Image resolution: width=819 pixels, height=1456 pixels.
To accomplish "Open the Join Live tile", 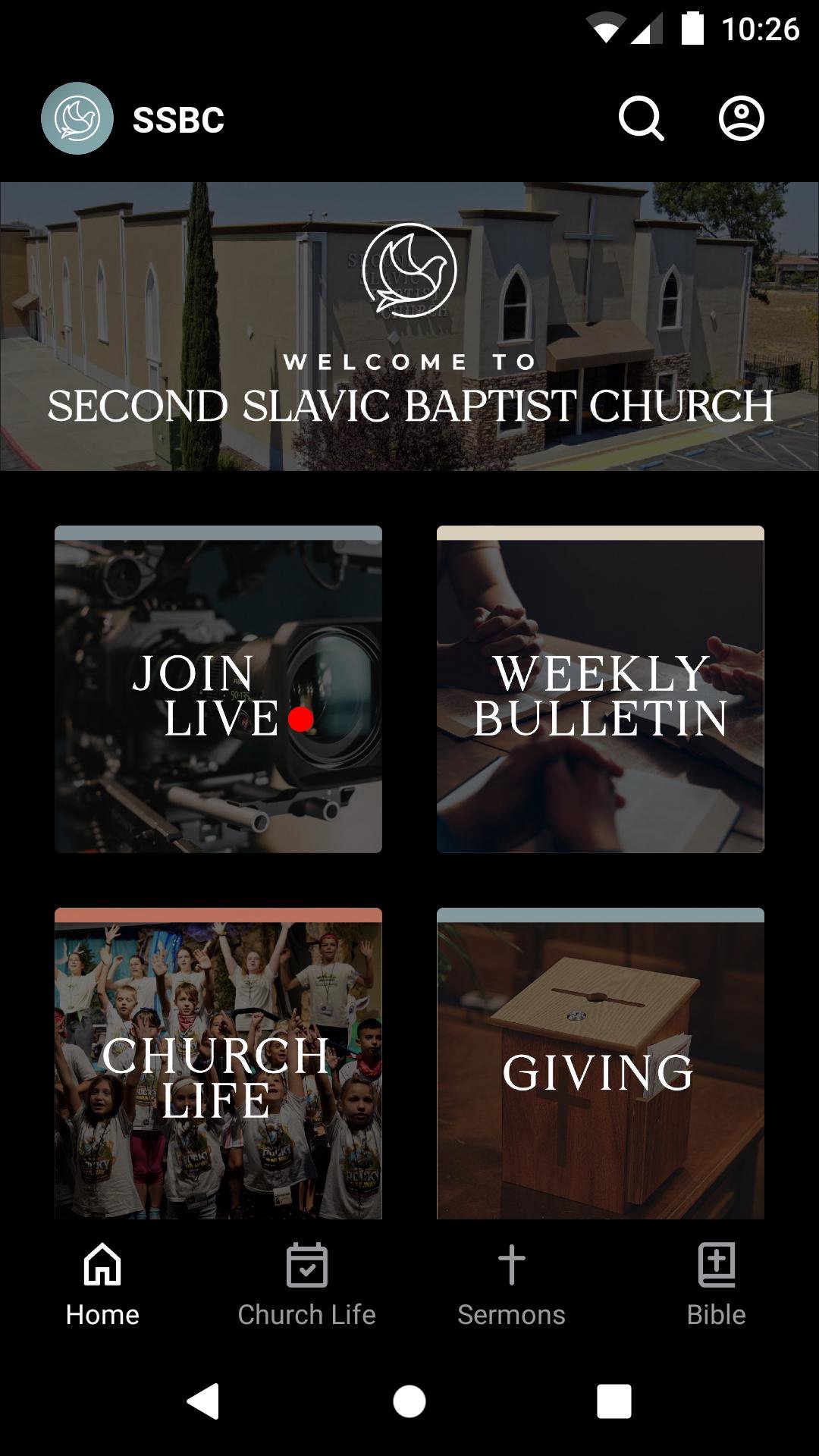I will [x=218, y=689].
